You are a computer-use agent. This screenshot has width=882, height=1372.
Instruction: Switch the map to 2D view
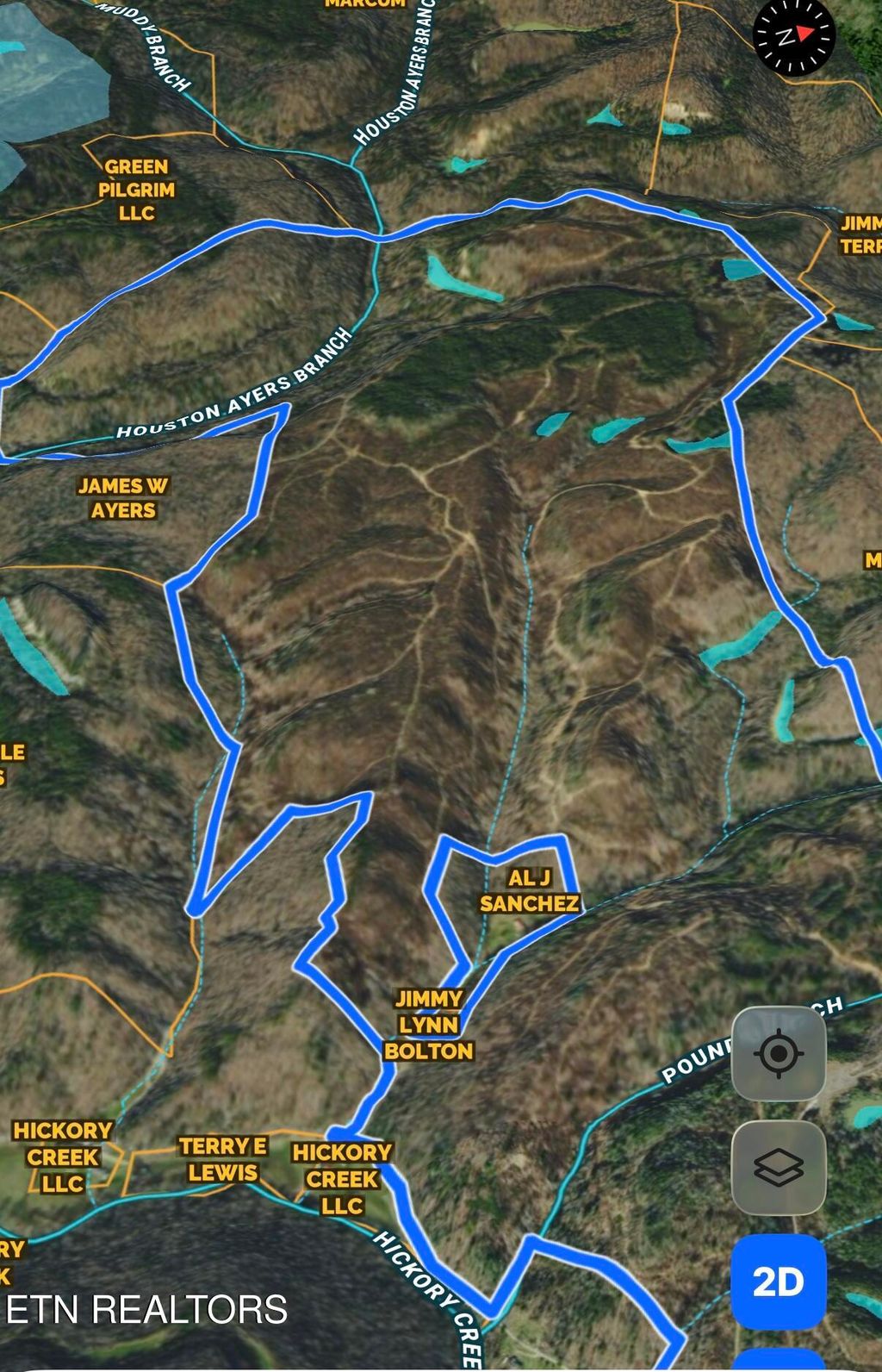point(778,1281)
